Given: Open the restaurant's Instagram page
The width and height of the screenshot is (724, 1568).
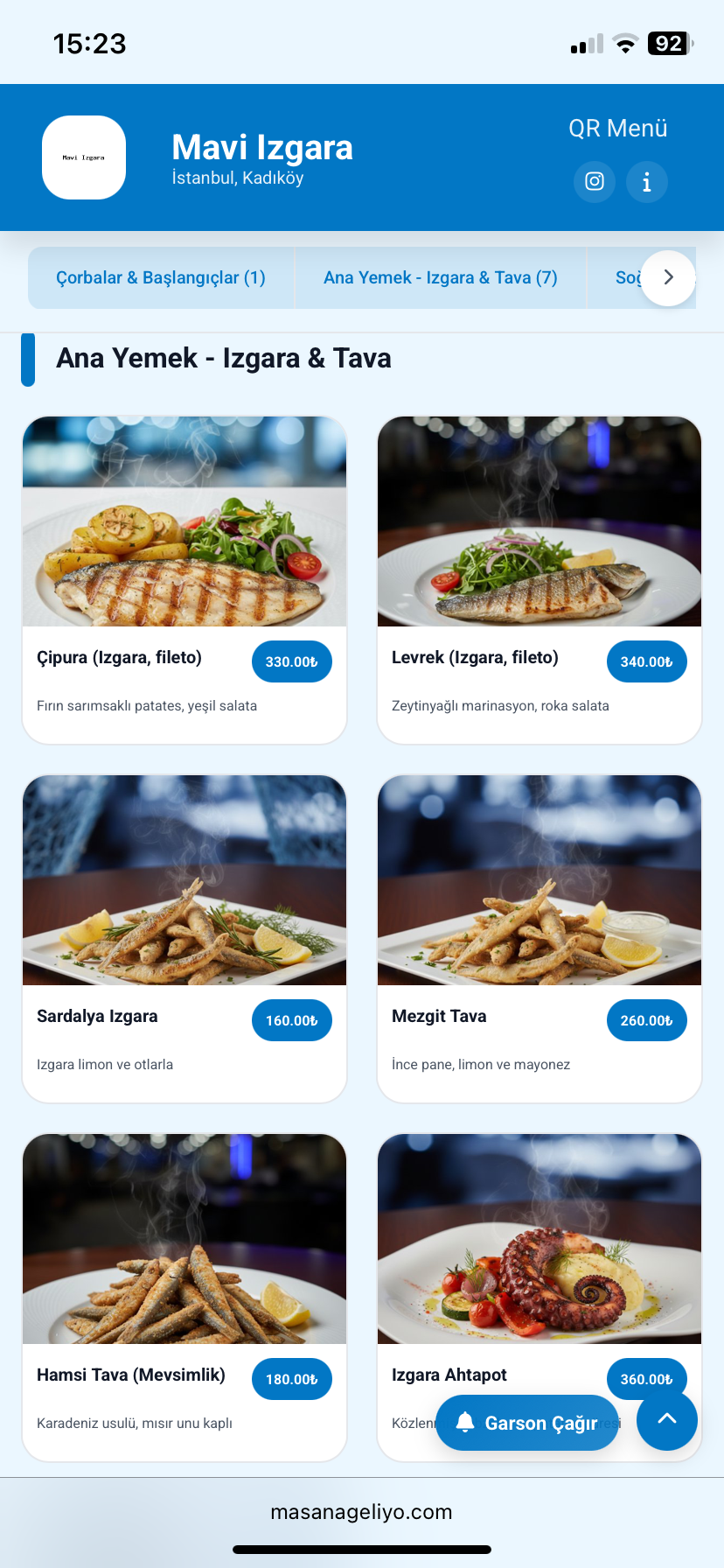Looking at the screenshot, I should (x=595, y=182).
